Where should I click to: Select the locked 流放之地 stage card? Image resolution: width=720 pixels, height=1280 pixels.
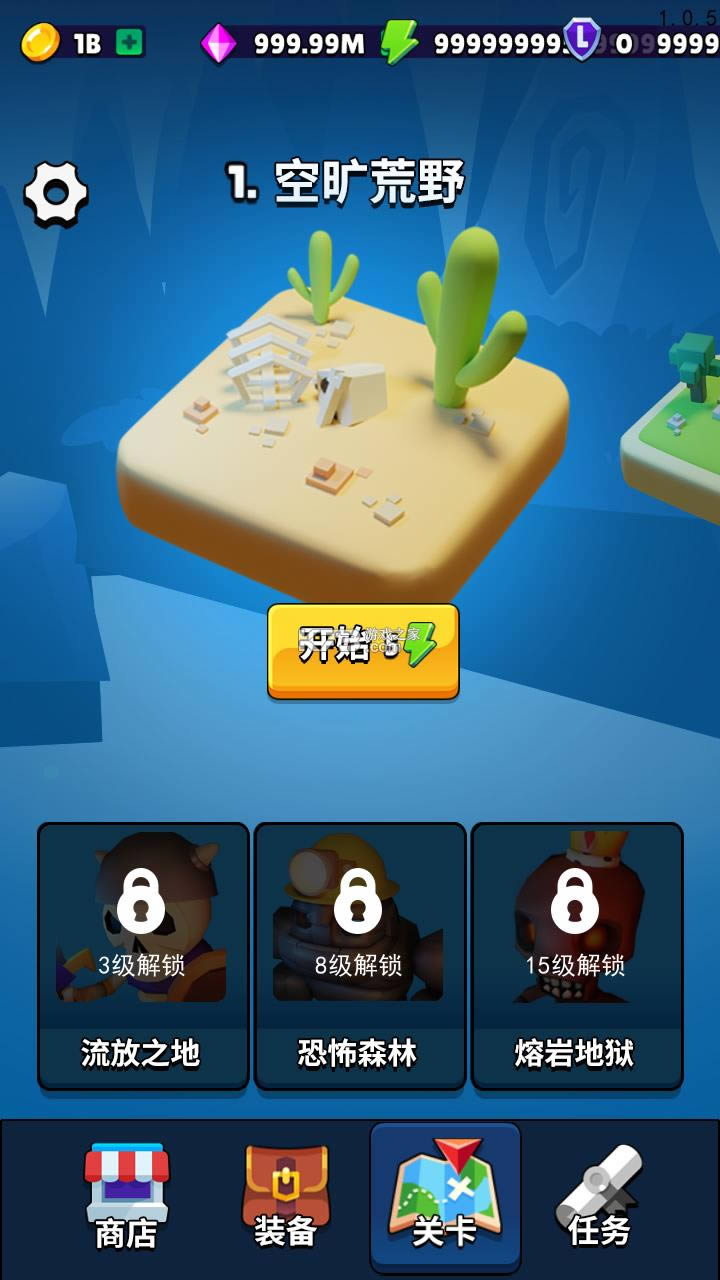click(143, 955)
